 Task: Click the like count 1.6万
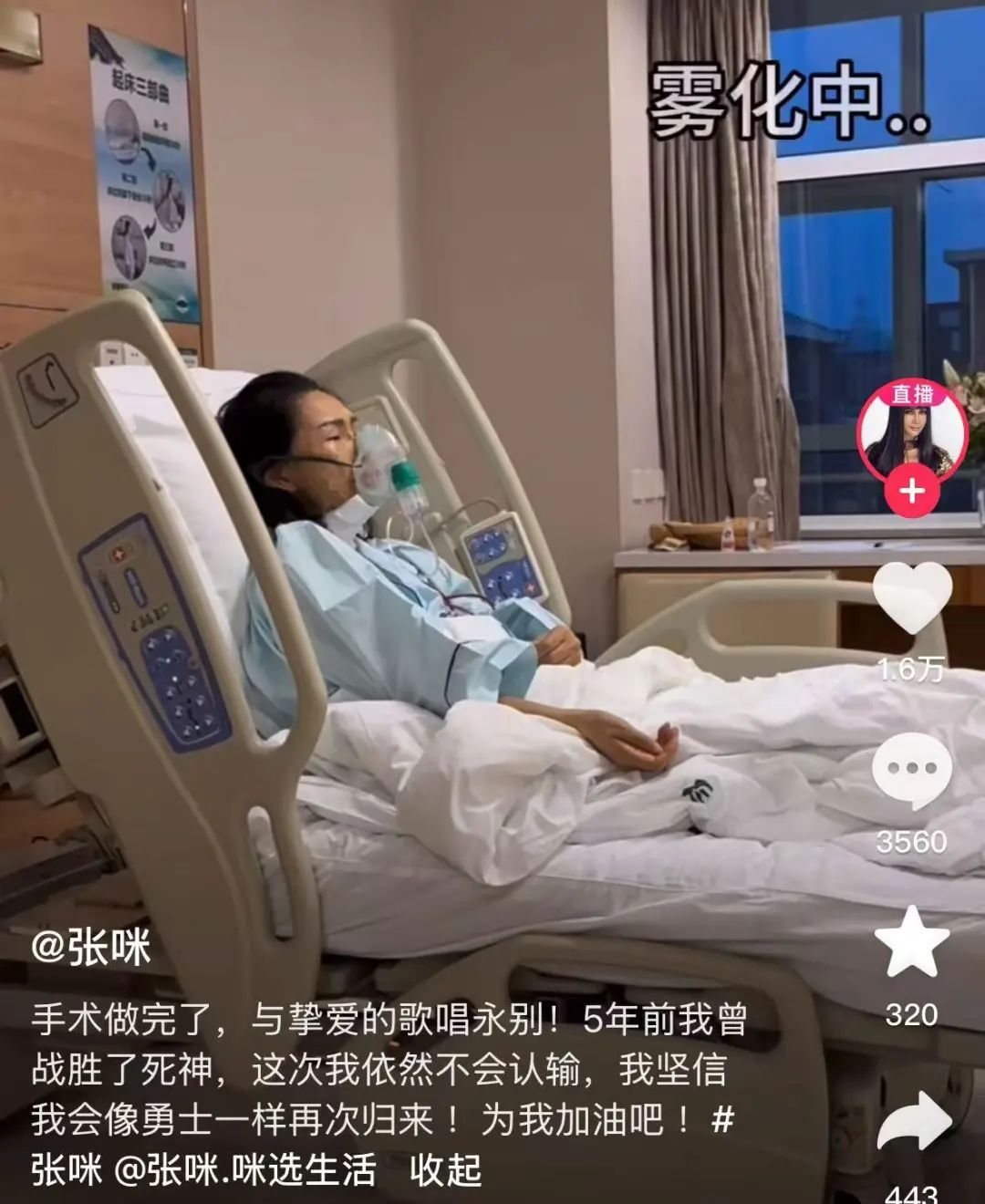[x=914, y=669]
